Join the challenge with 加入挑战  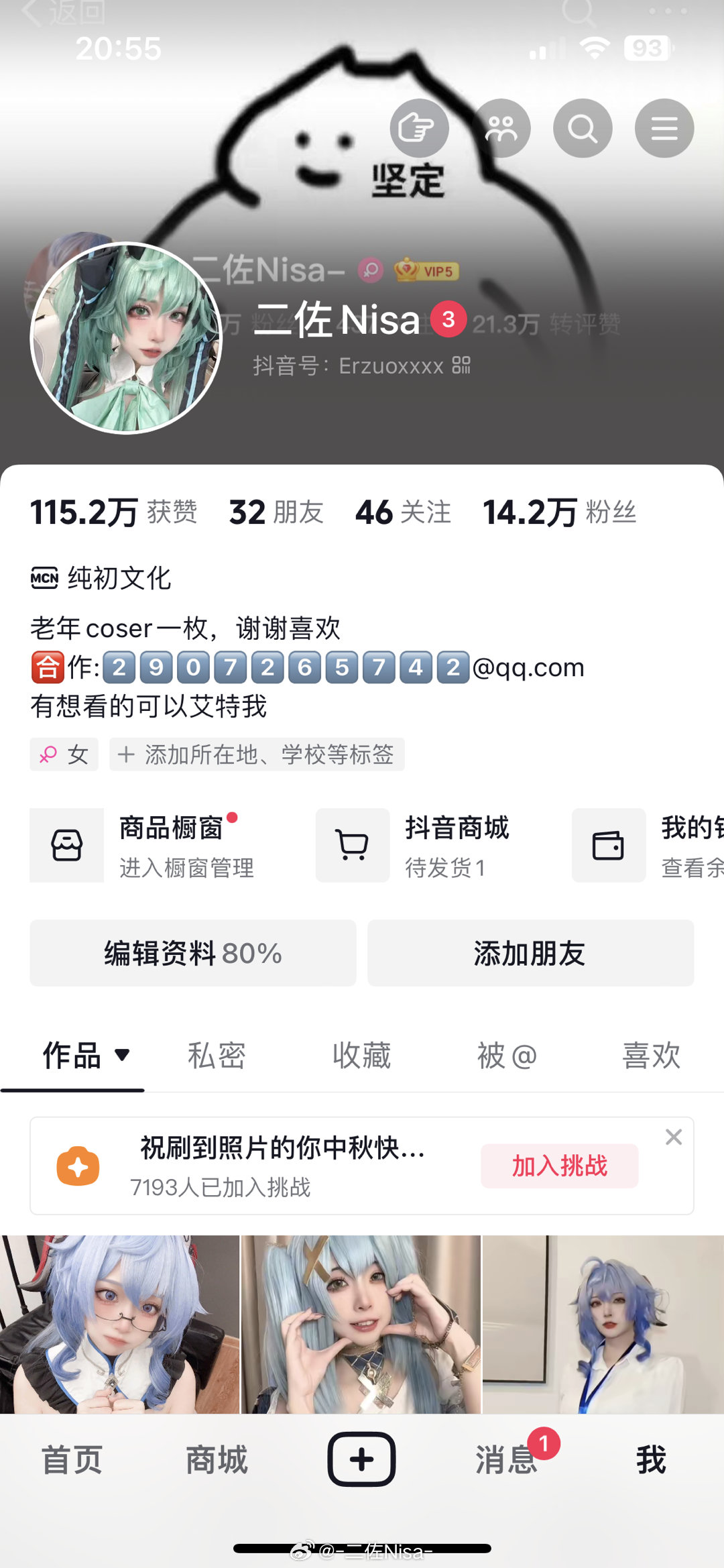(559, 1166)
